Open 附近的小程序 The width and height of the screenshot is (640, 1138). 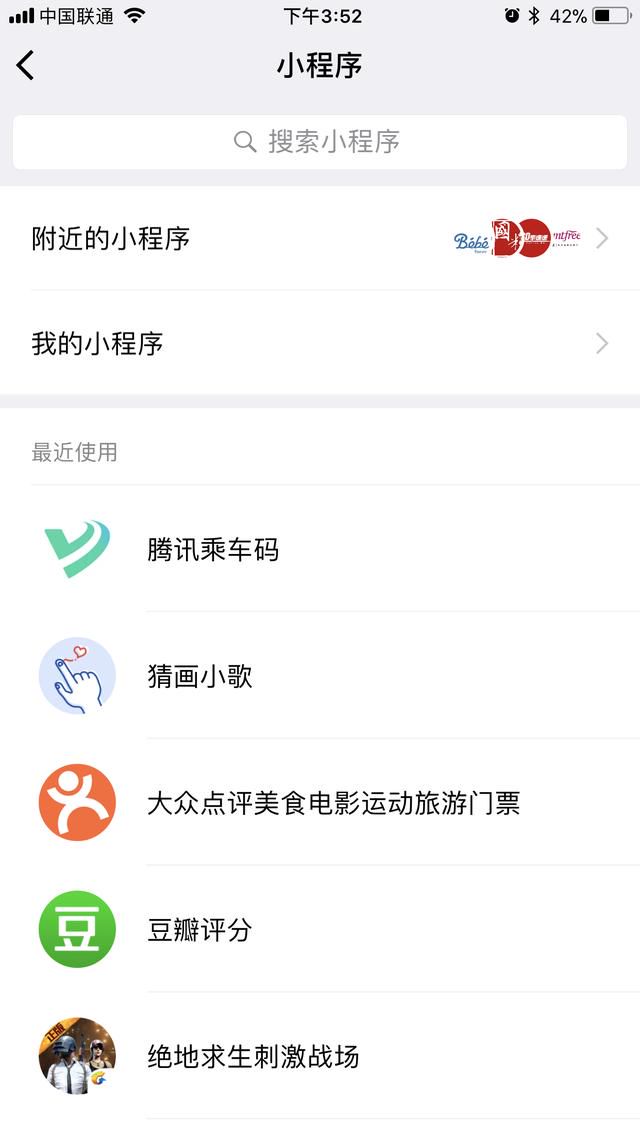point(320,238)
